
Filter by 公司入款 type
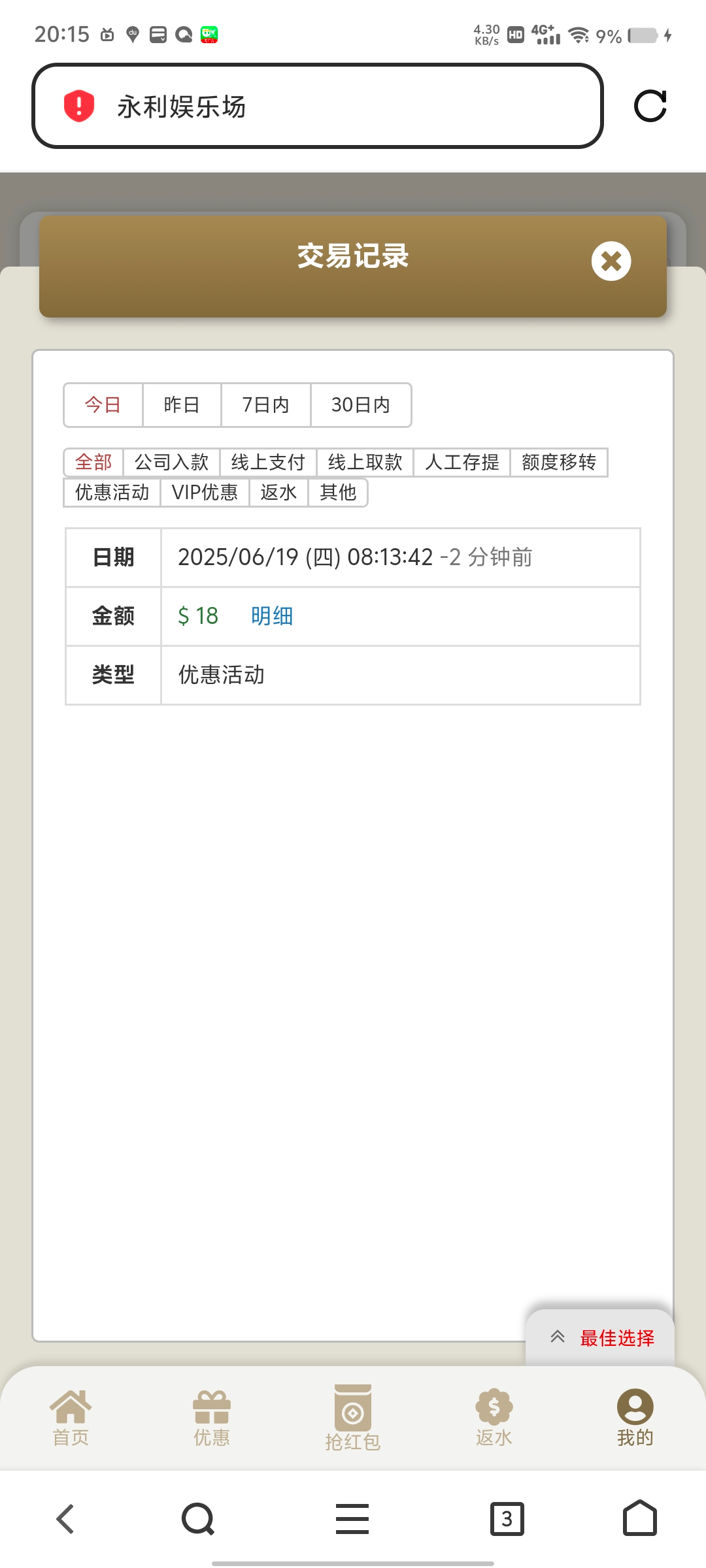171,463
